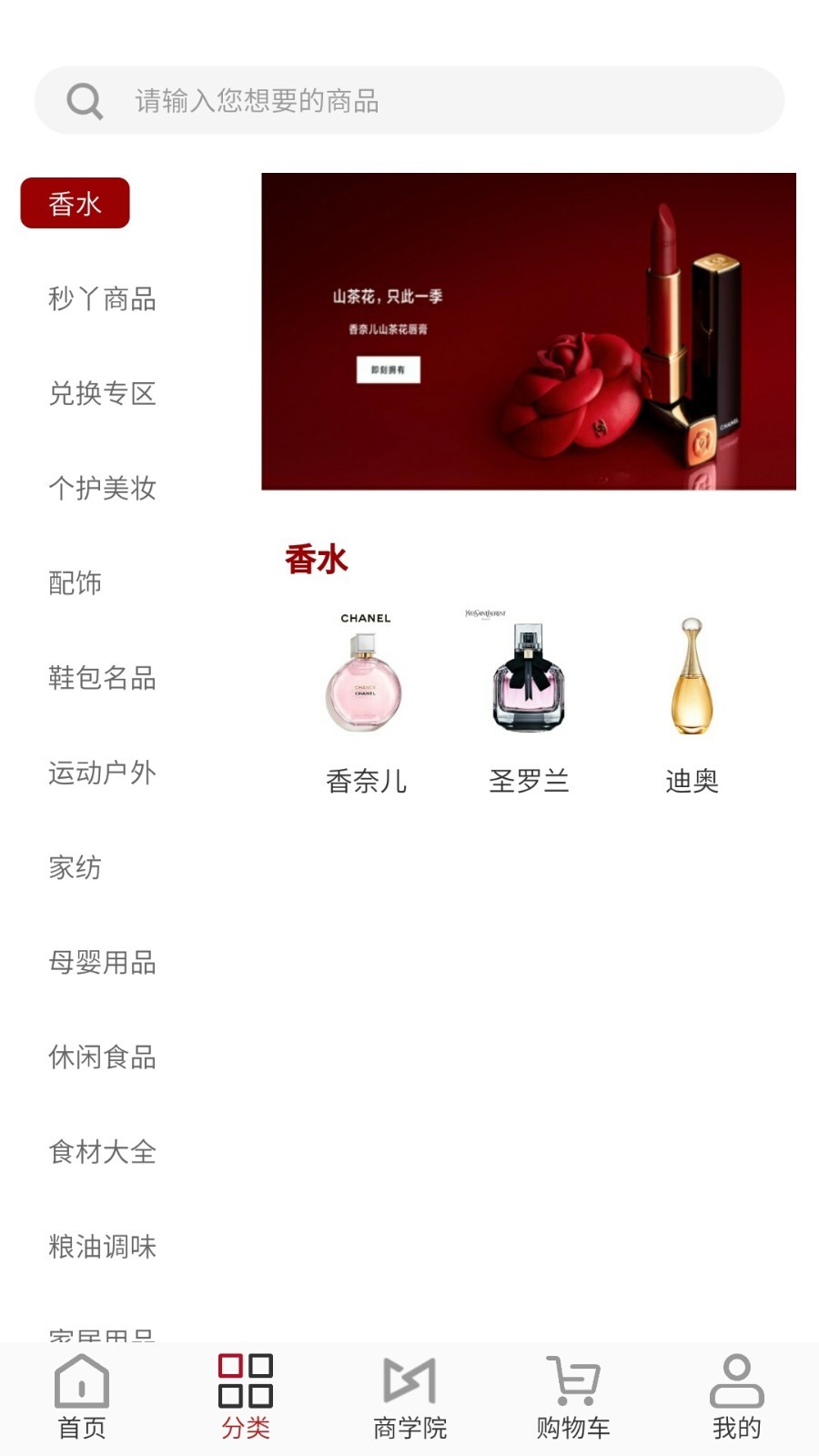Select the 兑换专区 category
Screen dimensions: 819x1456
(x=102, y=393)
